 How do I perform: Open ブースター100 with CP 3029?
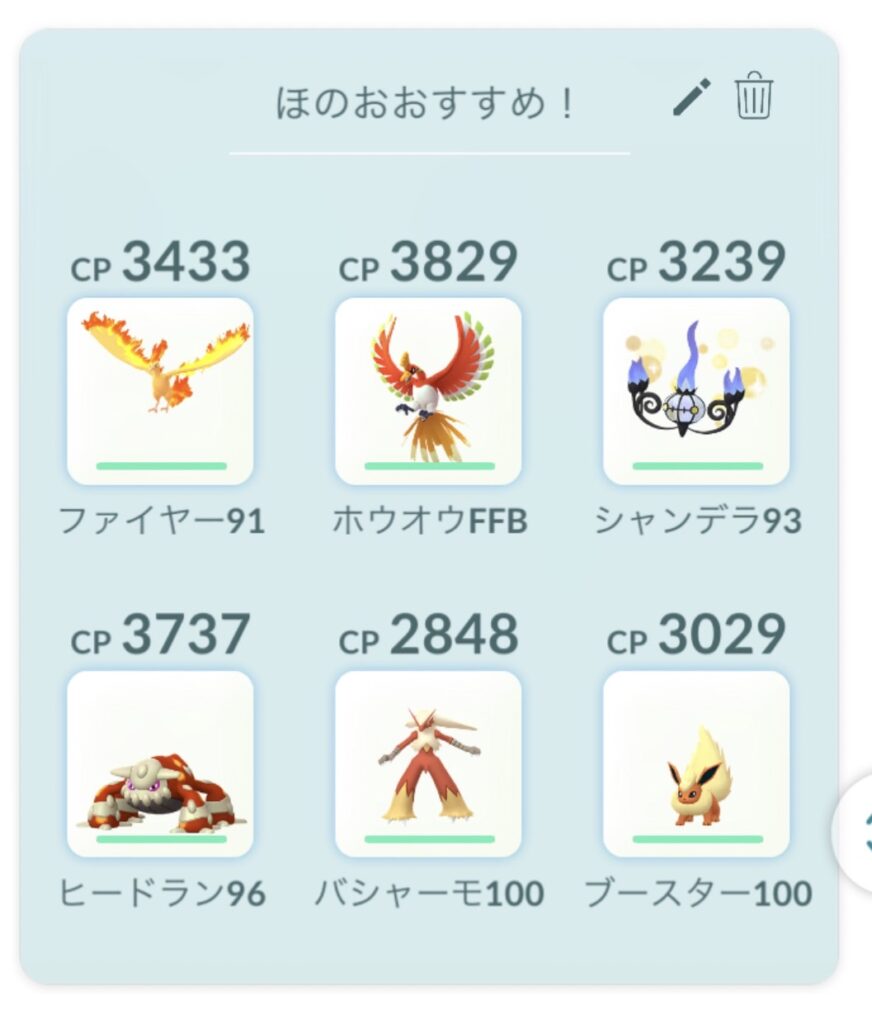[x=696, y=764]
